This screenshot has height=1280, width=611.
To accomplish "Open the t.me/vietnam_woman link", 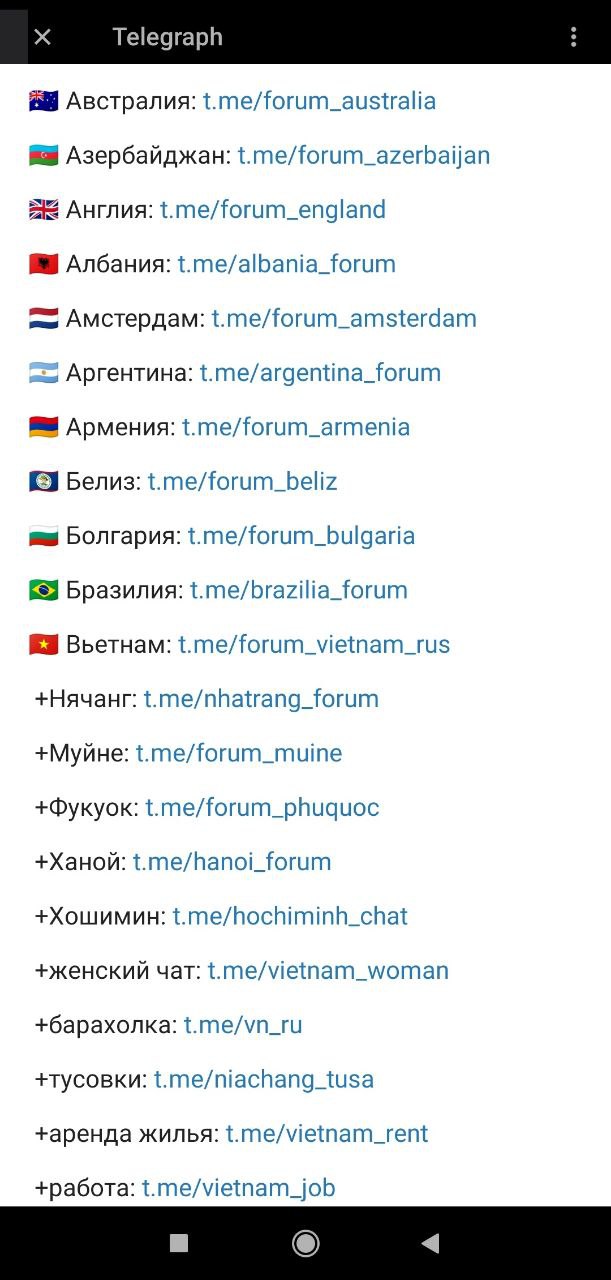I will [328, 970].
